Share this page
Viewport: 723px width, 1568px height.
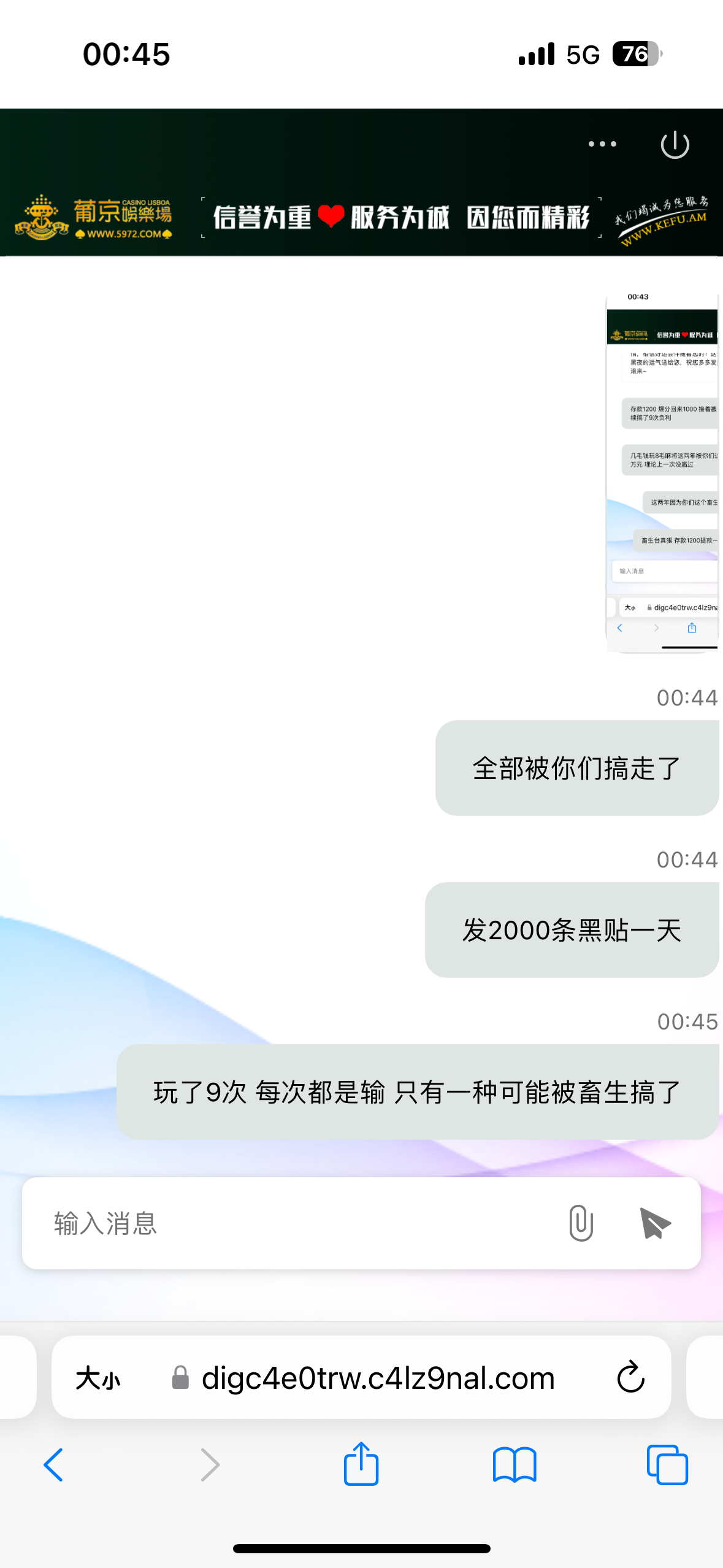(361, 1464)
